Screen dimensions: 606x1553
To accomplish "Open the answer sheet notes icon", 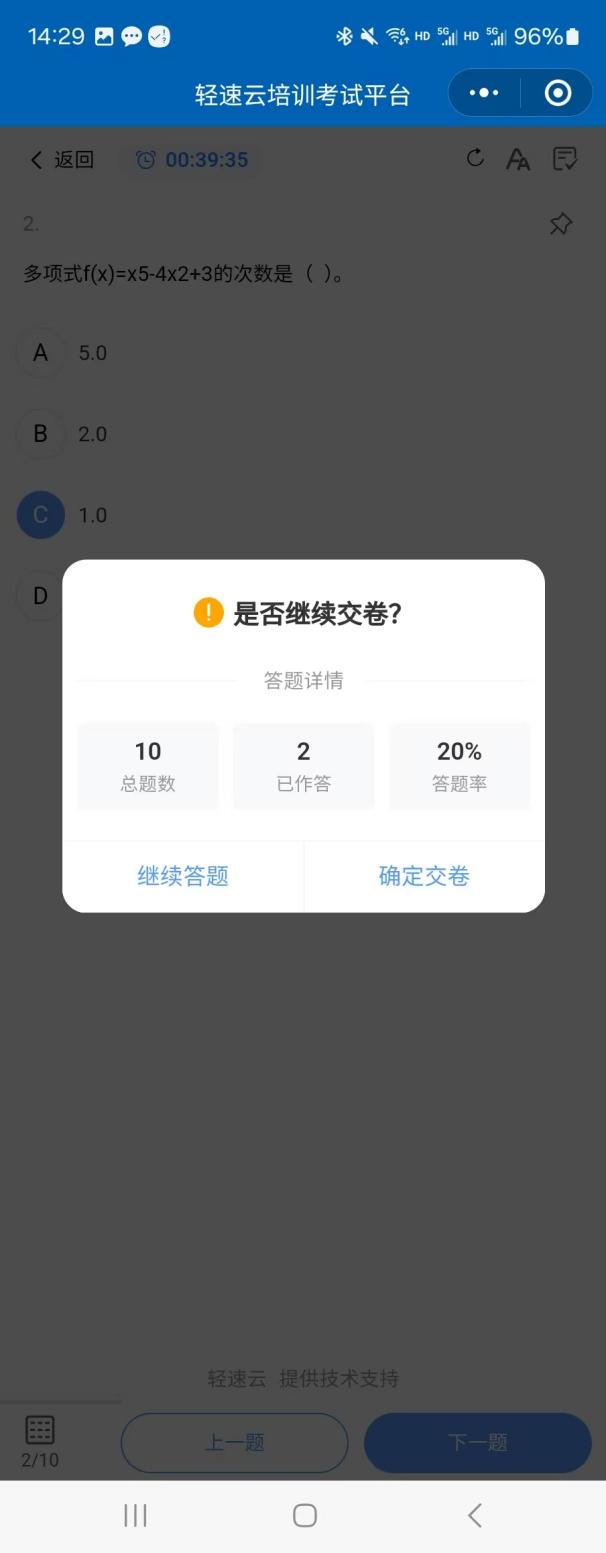I will point(565,159).
